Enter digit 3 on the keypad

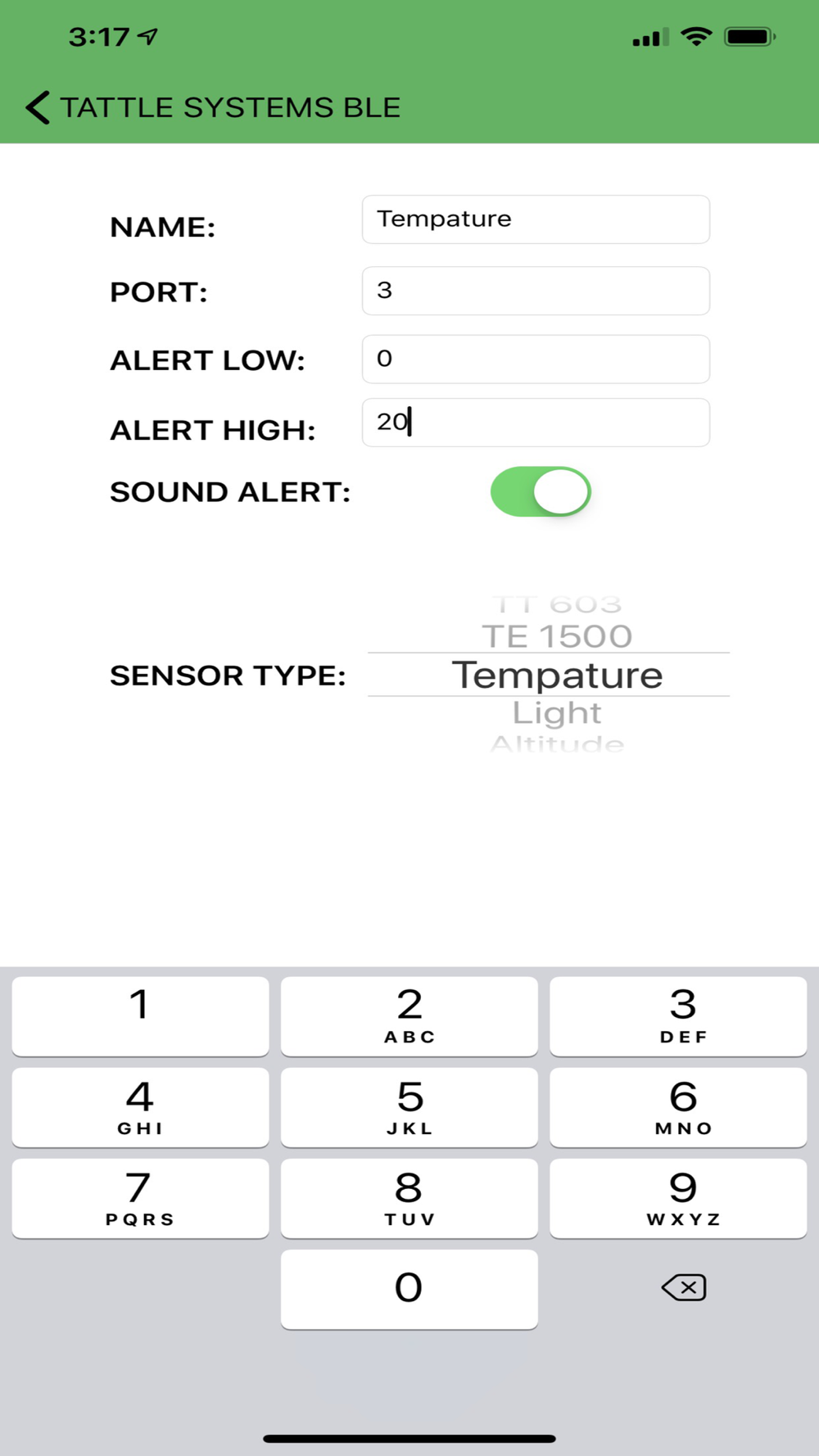(678, 1016)
